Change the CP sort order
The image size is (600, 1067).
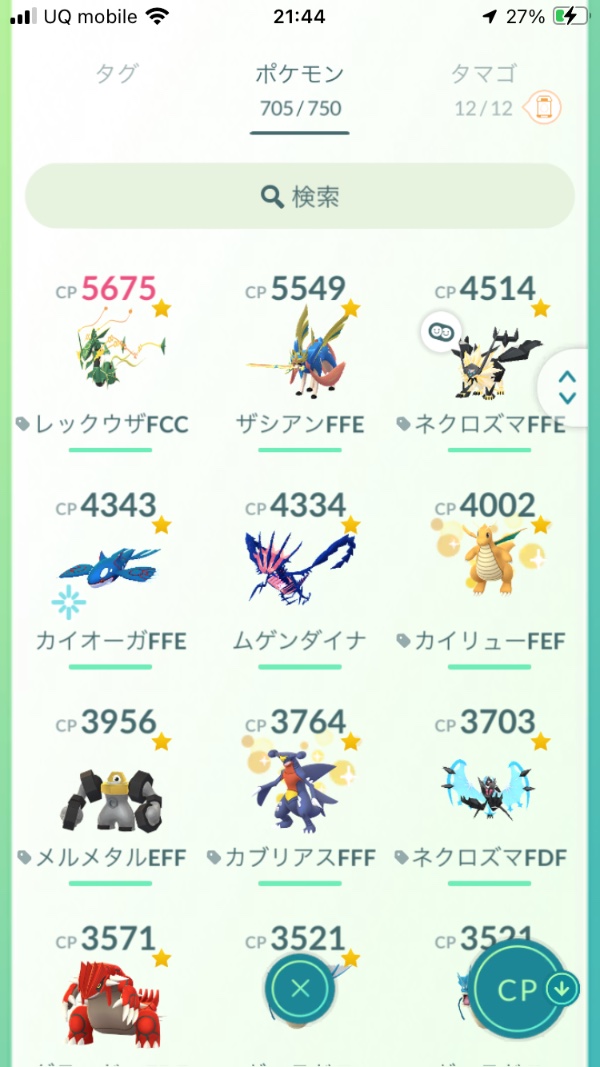pyautogui.click(x=530, y=989)
